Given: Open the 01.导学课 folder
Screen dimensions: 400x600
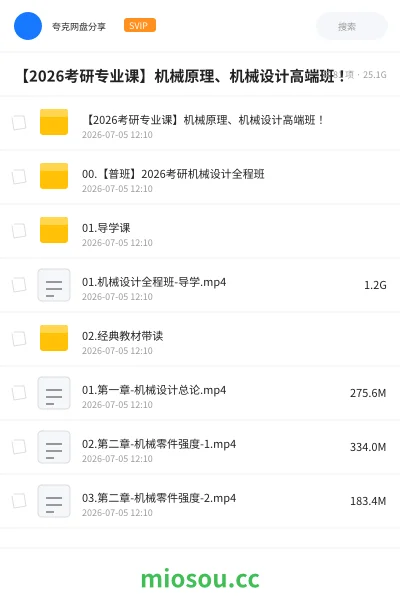Looking at the screenshot, I should tap(200, 231).
